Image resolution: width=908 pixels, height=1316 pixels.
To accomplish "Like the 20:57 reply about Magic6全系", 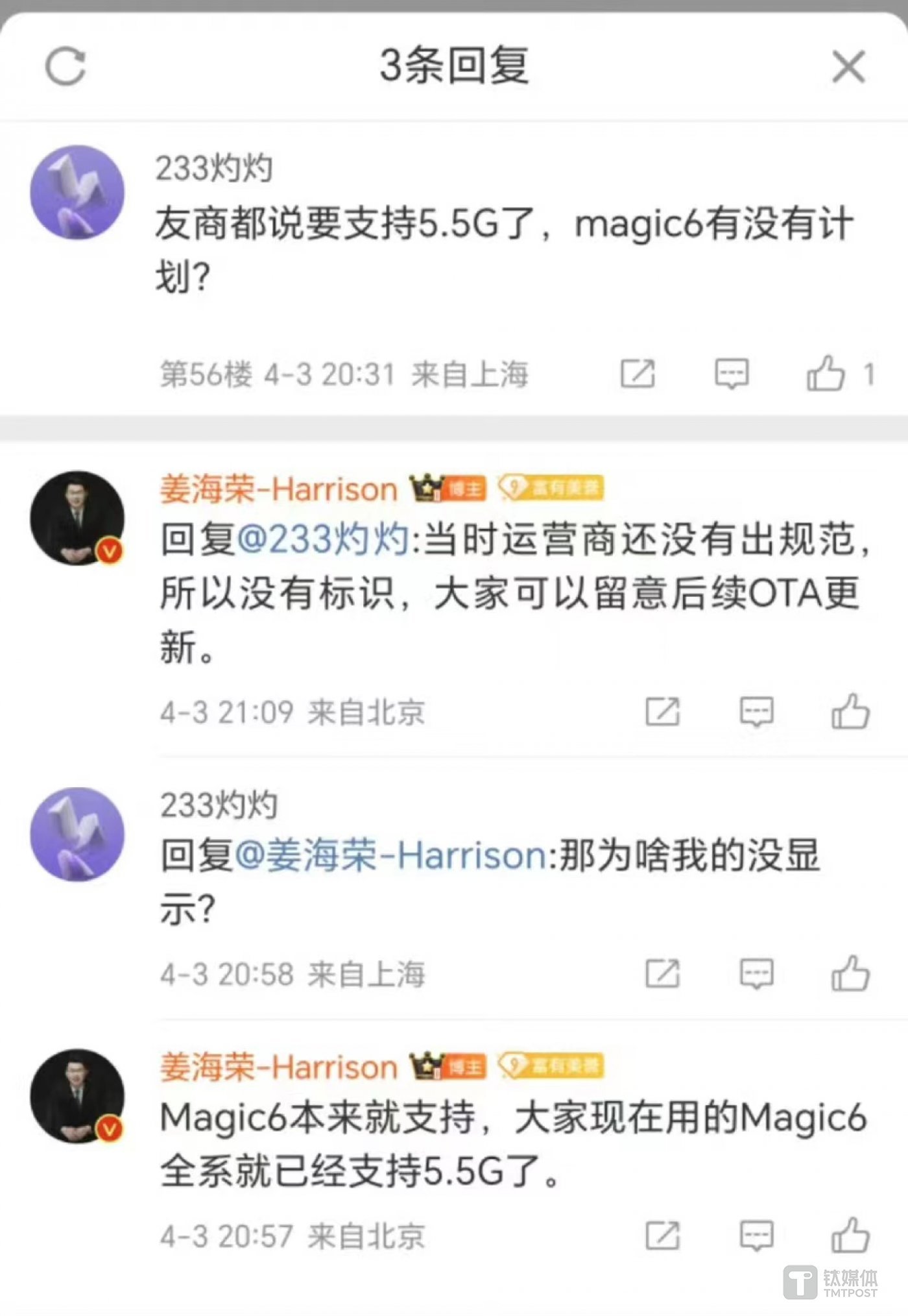I will (x=850, y=1235).
